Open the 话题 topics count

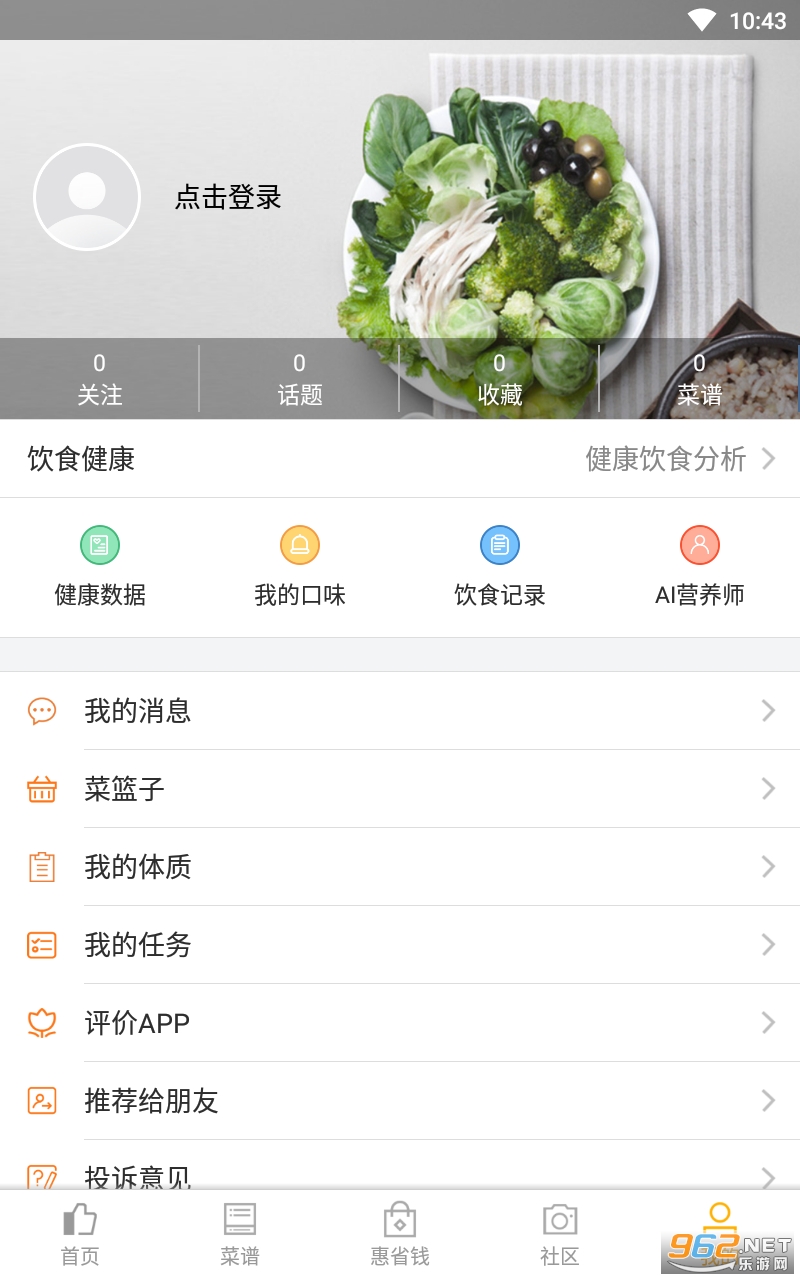[299, 379]
